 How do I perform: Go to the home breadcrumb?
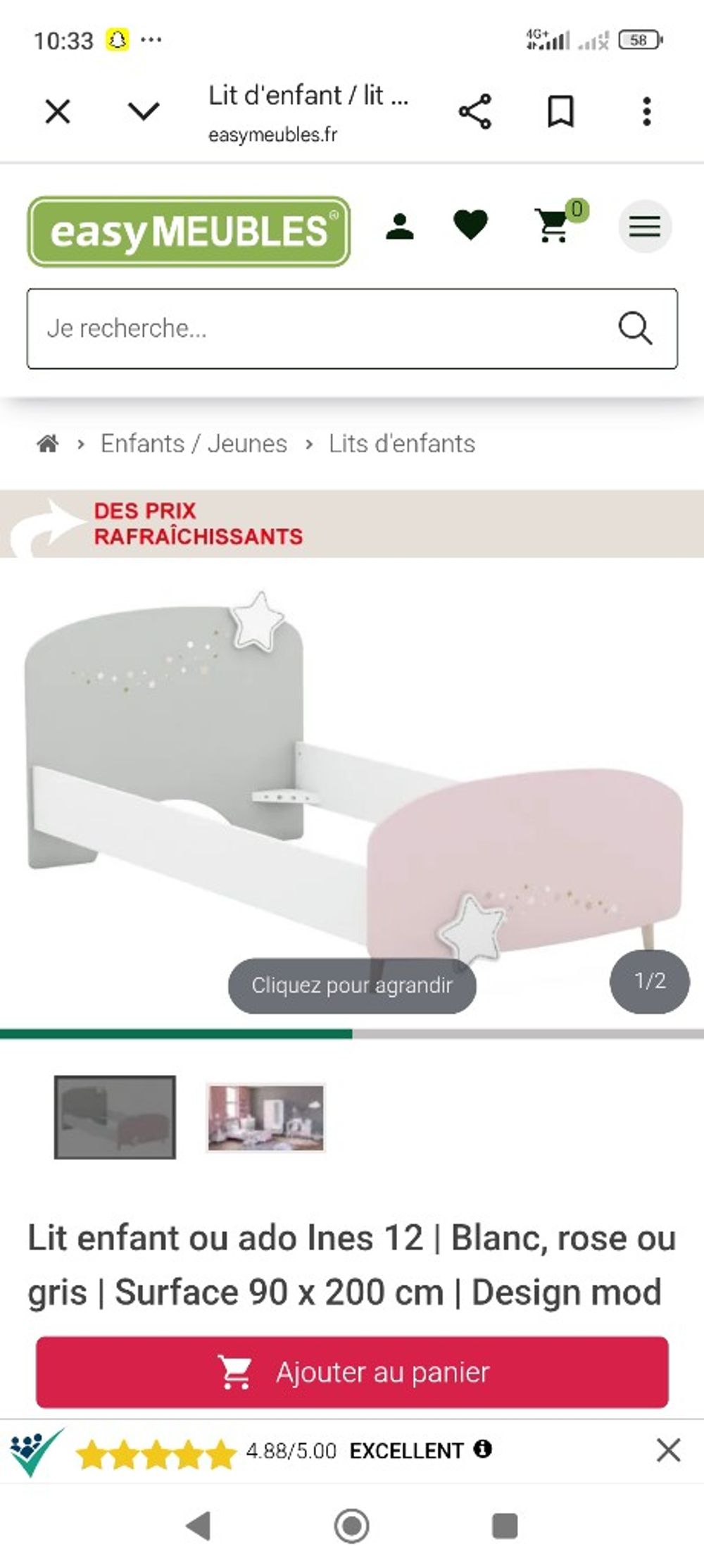tap(48, 444)
